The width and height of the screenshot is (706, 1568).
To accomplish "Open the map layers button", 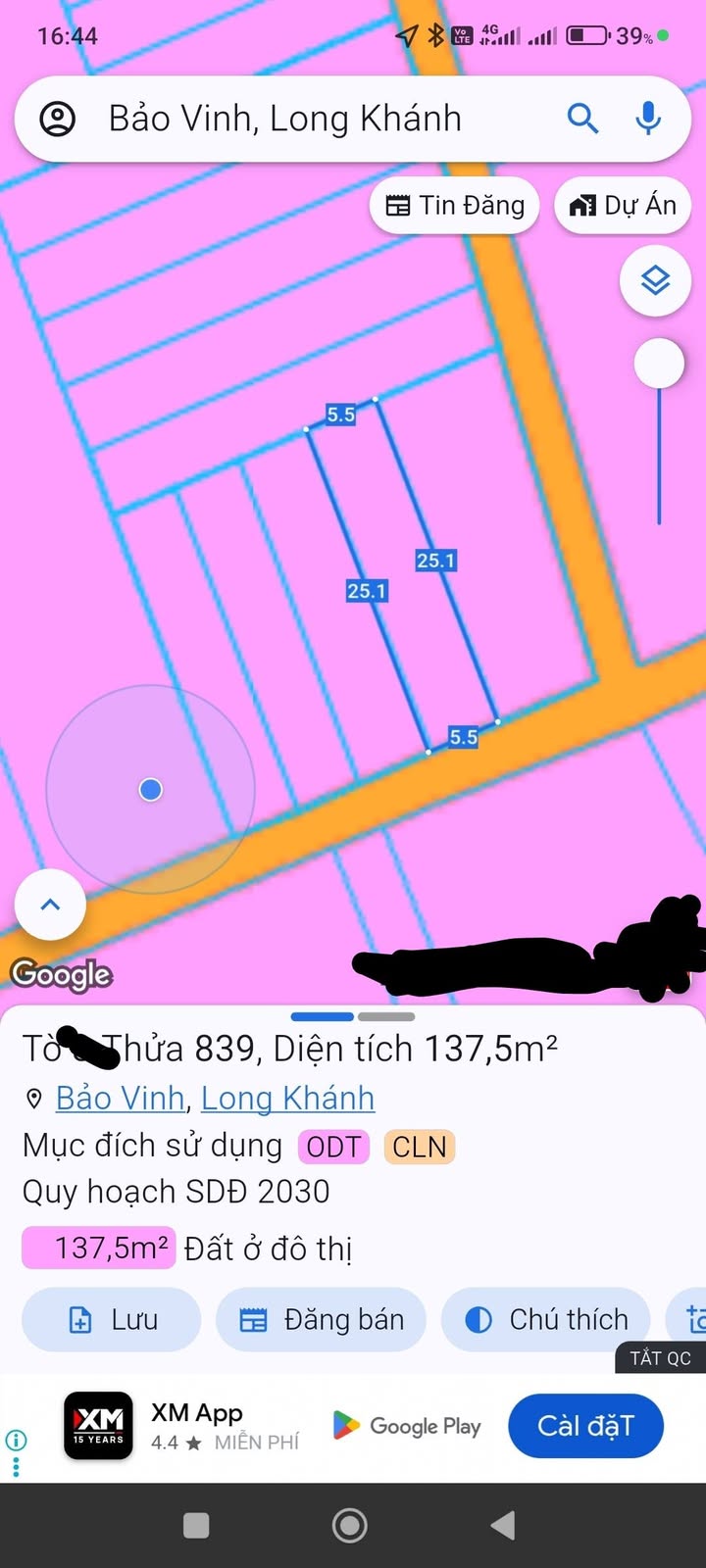I will tap(655, 281).
